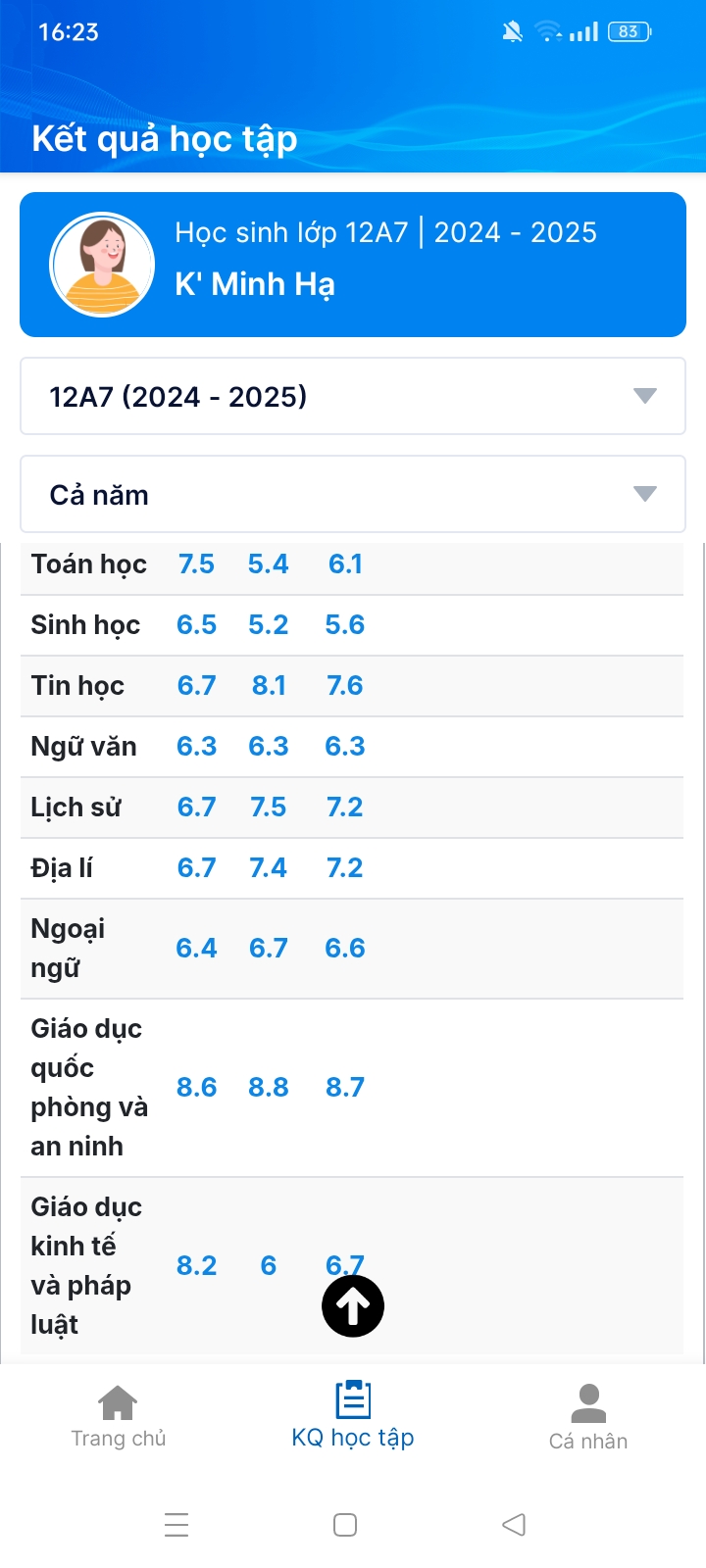Select the KQ học tập tab

pos(353,1416)
